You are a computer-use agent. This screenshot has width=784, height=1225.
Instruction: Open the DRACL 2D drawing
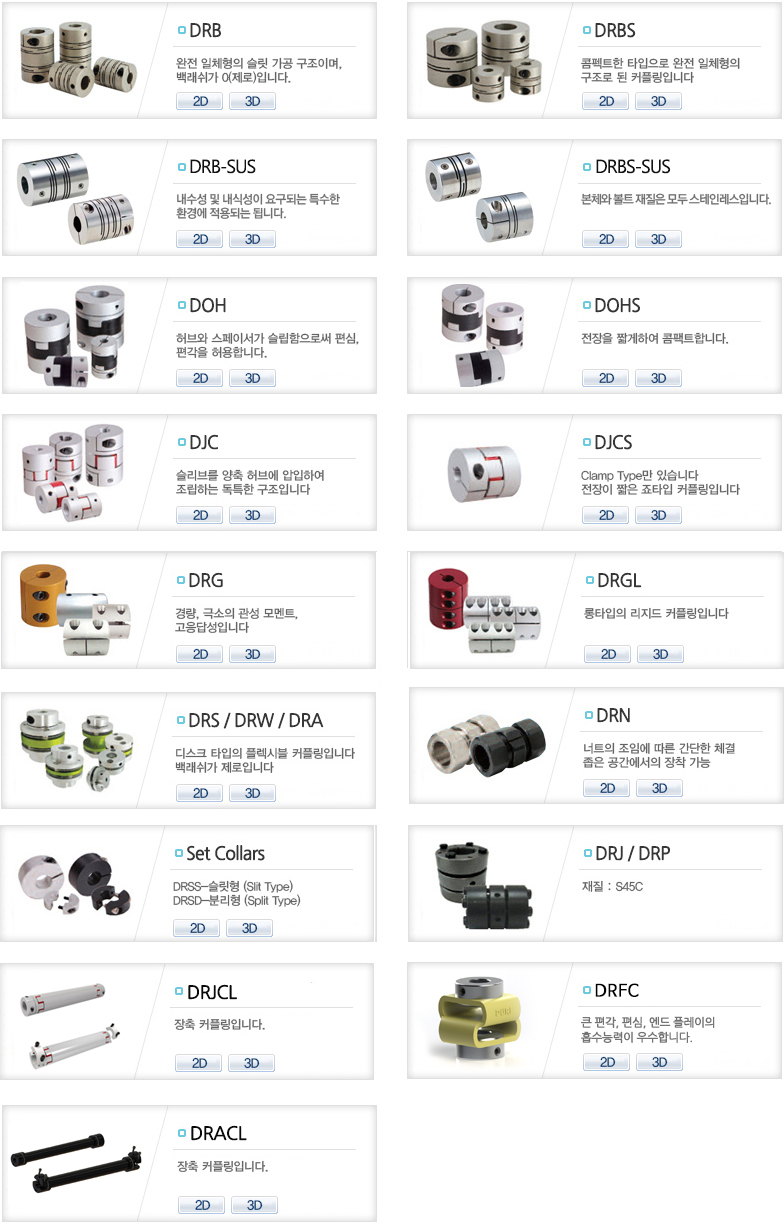coord(202,1205)
